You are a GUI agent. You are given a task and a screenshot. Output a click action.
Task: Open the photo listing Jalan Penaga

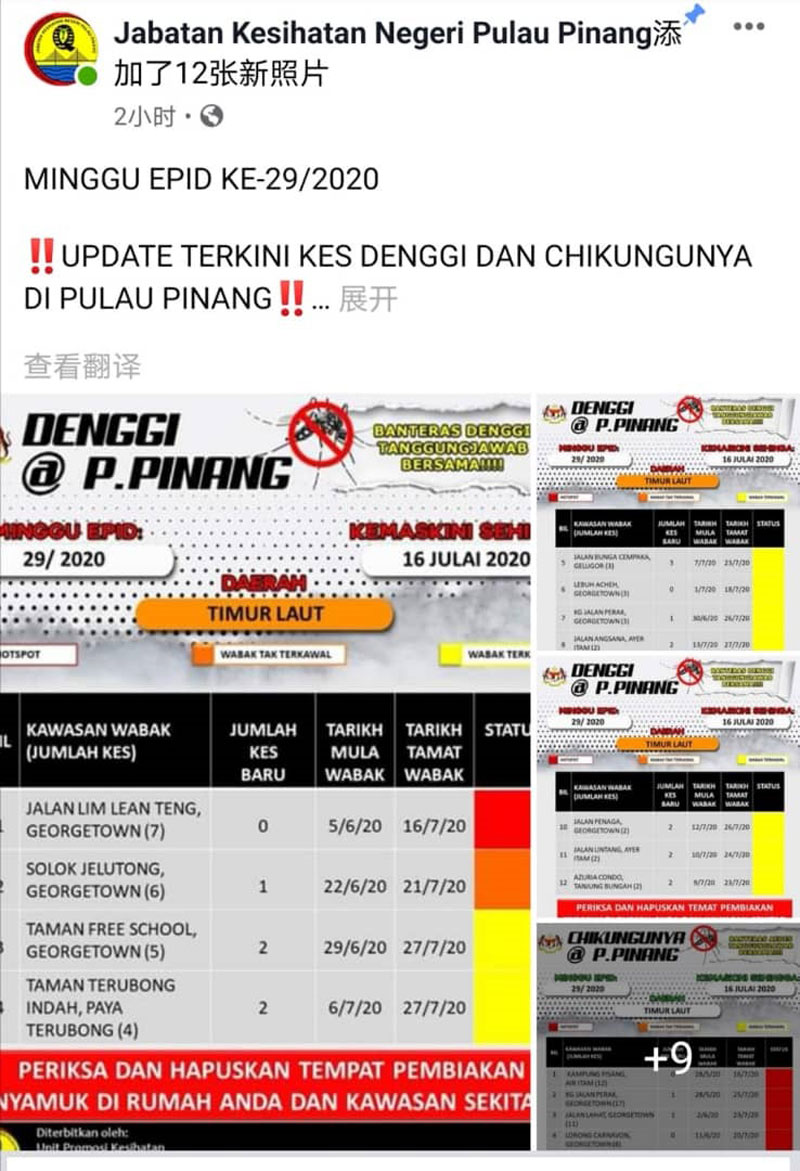tap(667, 785)
